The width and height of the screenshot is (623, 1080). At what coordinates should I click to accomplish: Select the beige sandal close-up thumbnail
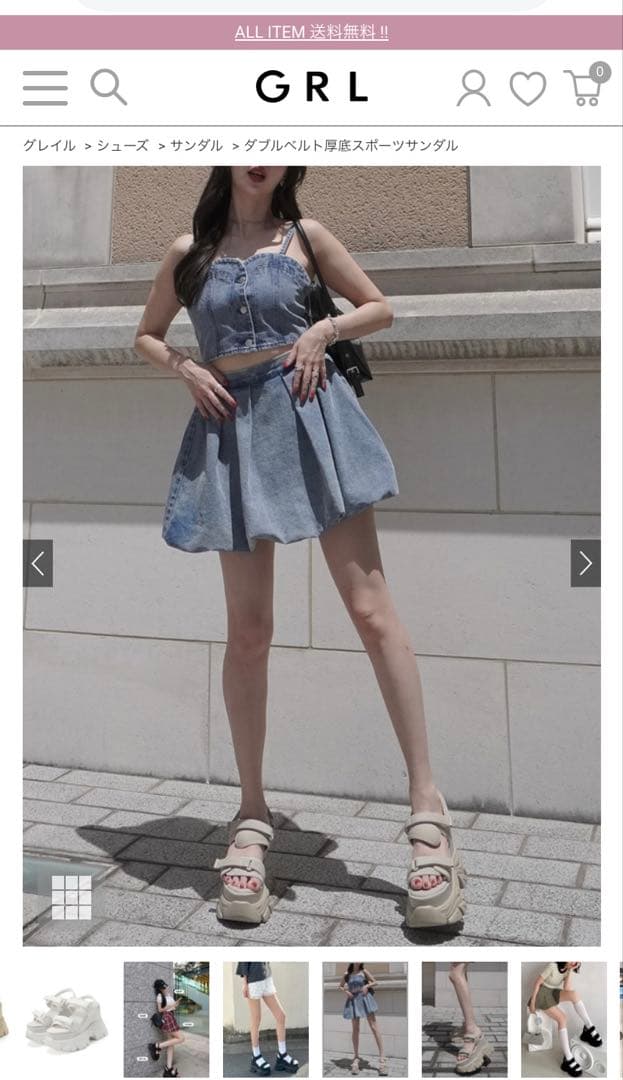tap(465, 1019)
